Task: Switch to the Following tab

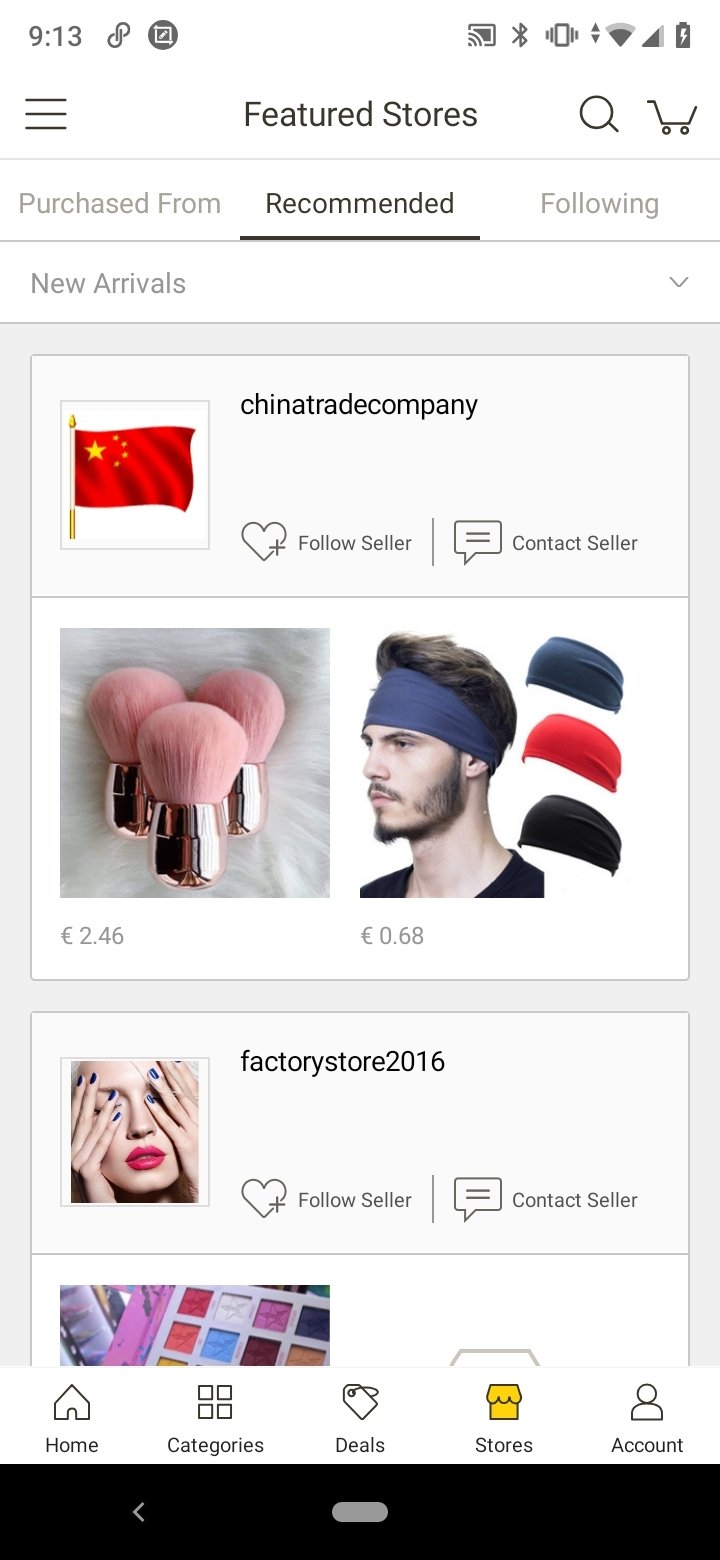Action: point(599,203)
